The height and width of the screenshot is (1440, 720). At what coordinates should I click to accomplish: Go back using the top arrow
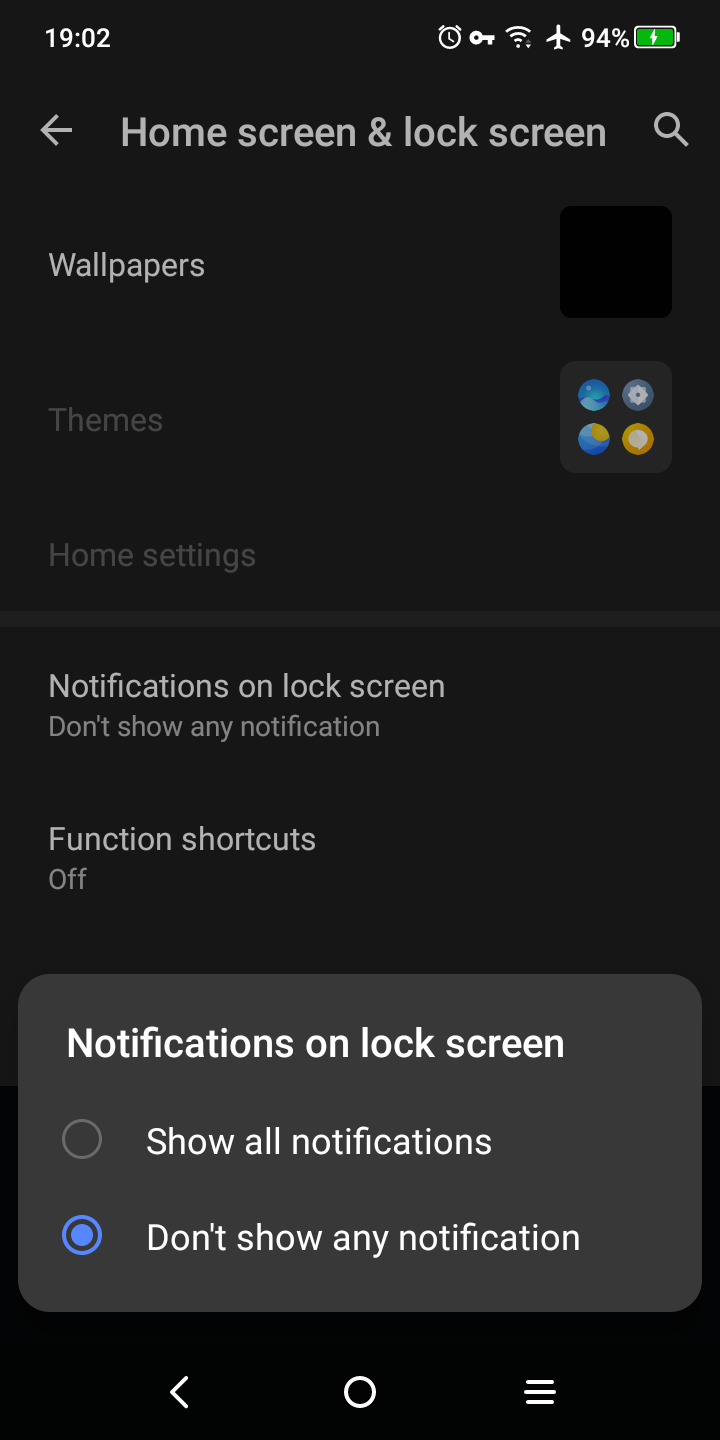click(57, 131)
